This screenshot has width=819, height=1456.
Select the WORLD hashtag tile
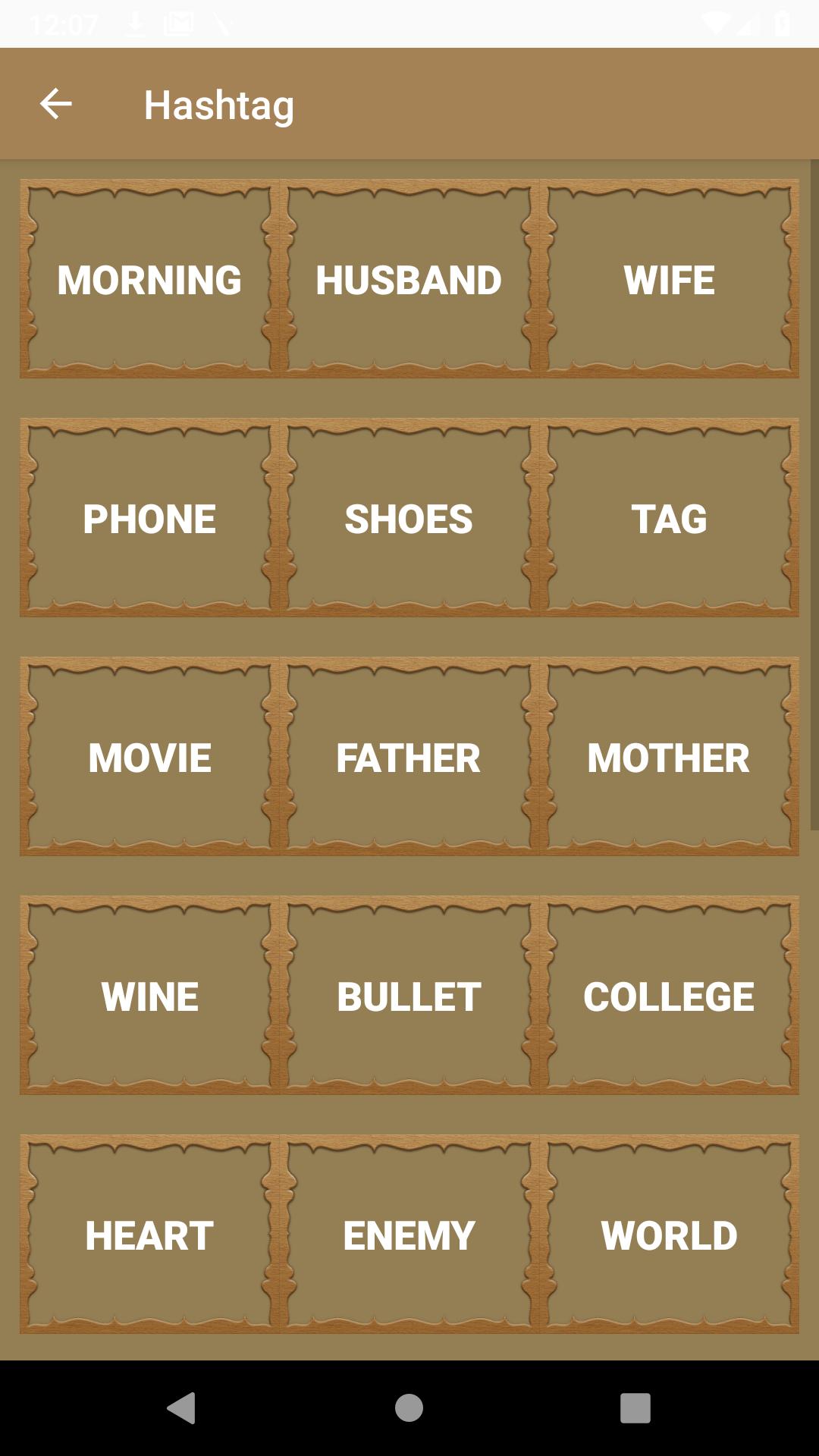click(x=669, y=1235)
